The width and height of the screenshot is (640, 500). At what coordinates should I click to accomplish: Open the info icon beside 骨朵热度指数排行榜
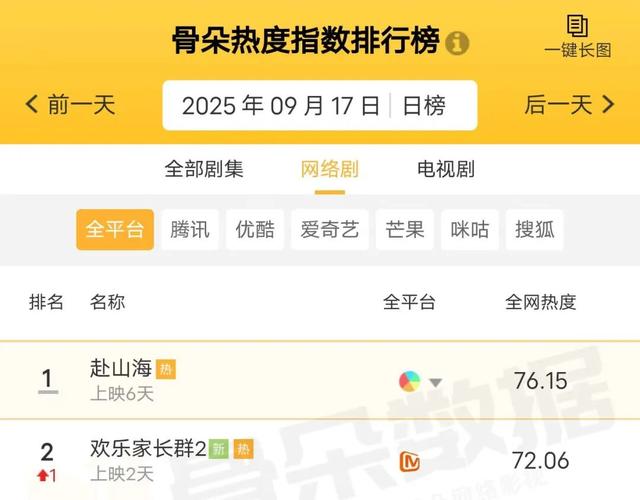click(x=457, y=43)
